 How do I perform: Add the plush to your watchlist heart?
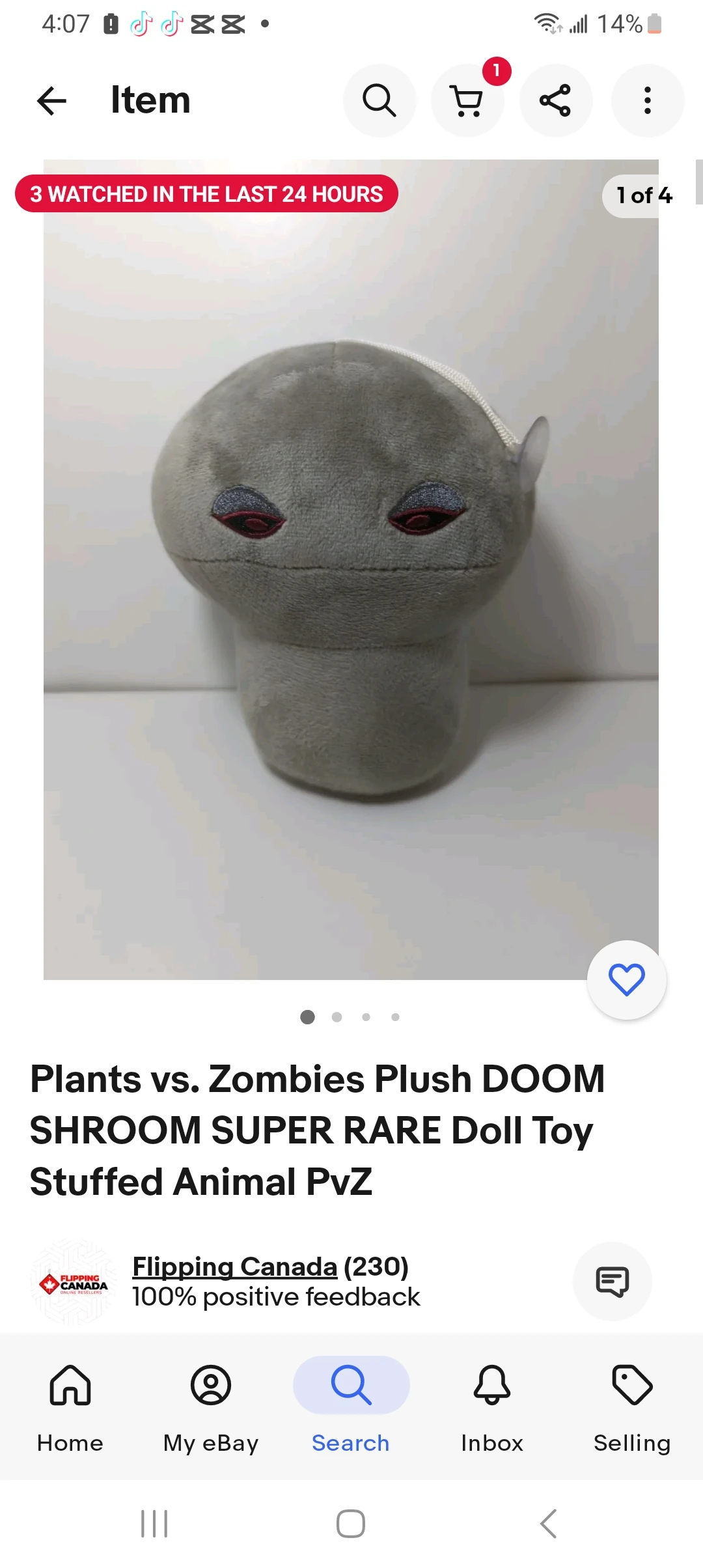tap(626, 981)
